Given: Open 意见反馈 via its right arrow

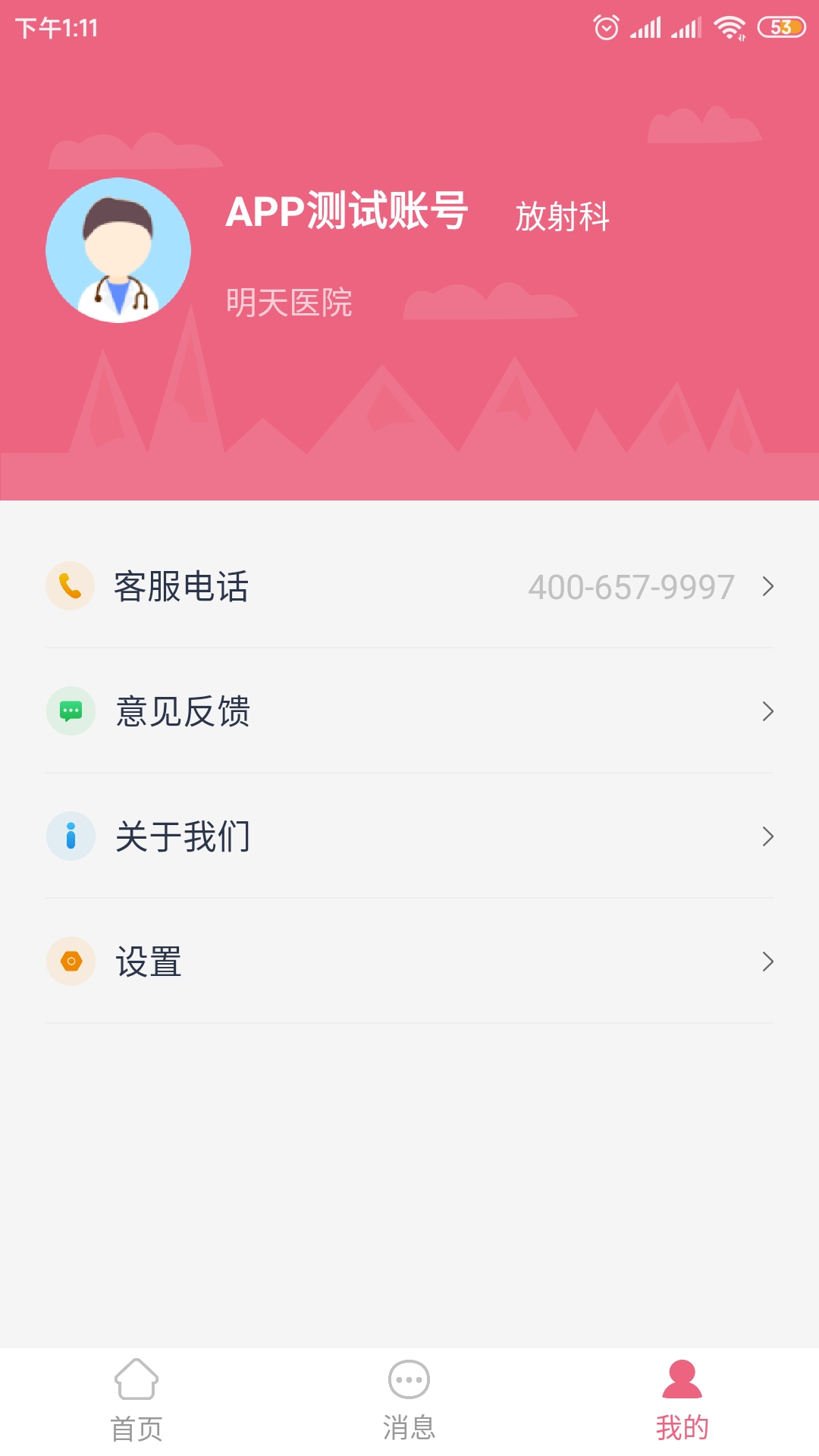Looking at the screenshot, I should coord(769,711).
